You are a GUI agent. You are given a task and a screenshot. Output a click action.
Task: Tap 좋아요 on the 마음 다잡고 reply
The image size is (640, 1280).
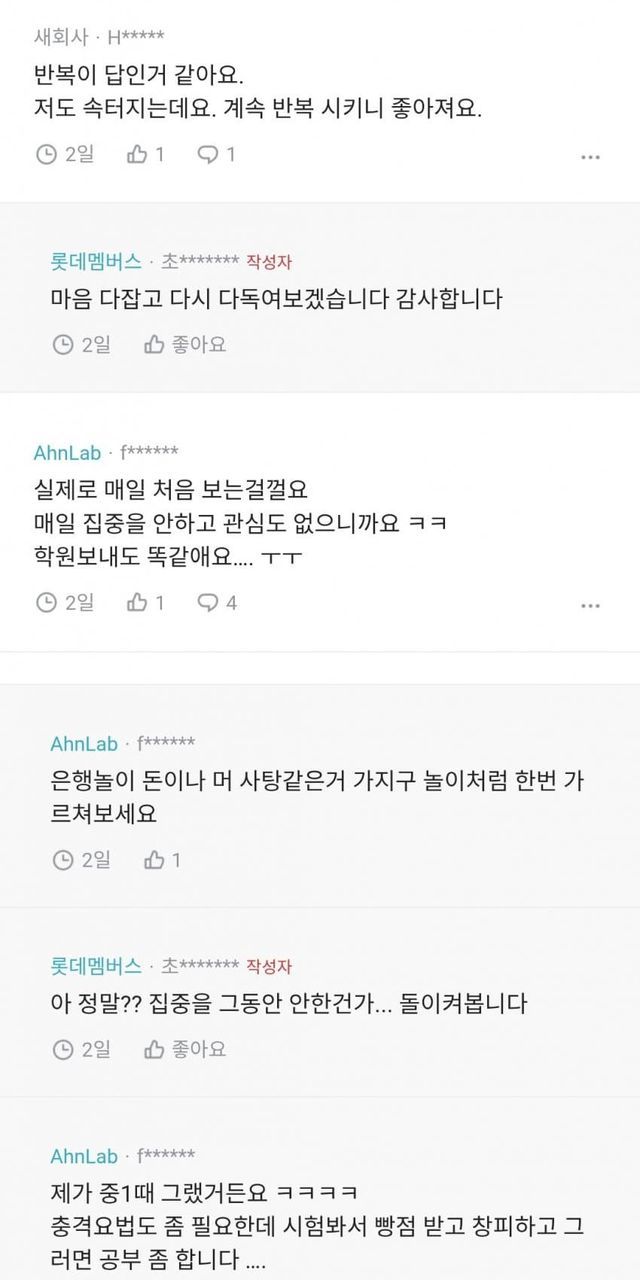(185, 345)
